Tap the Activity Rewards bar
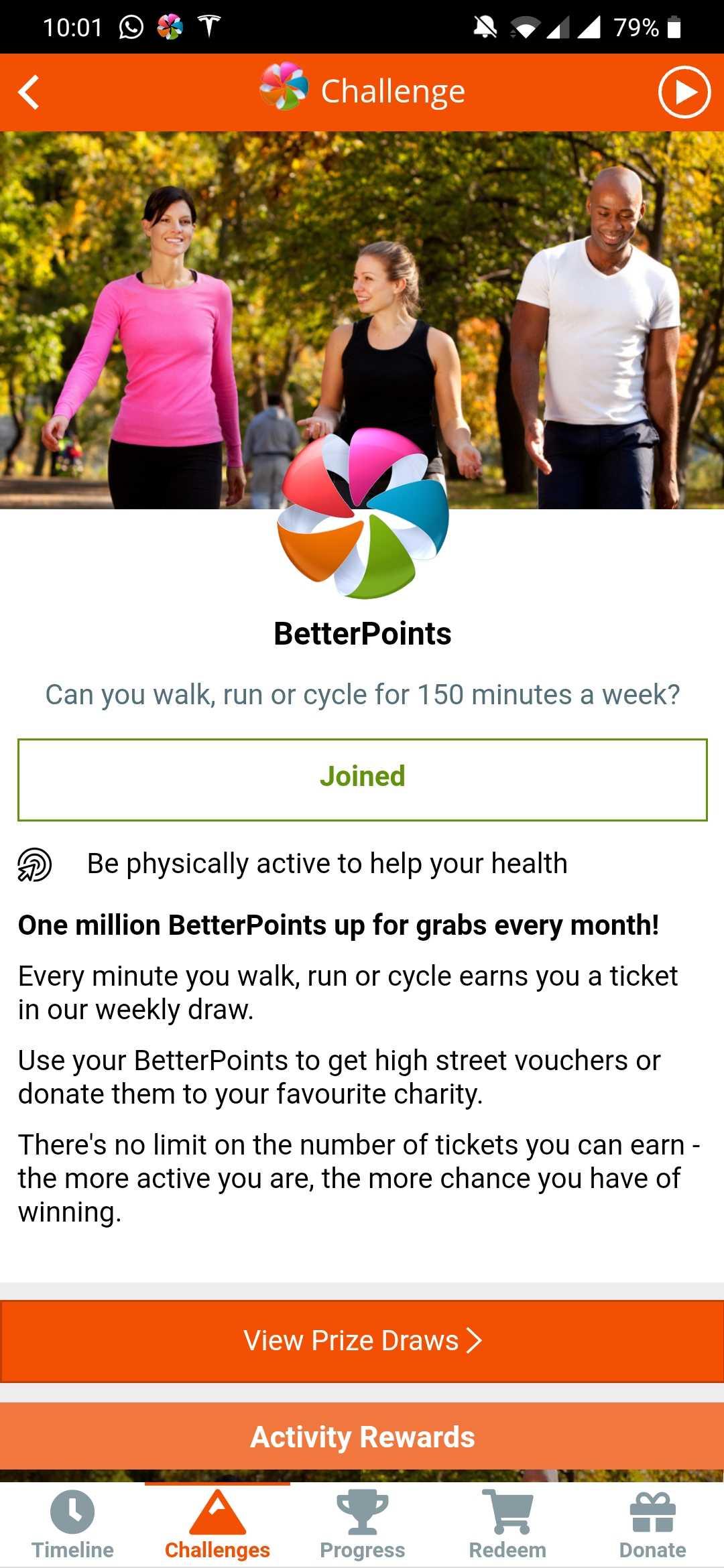The width and height of the screenshot is (724, 1568). coord(362,1437)
